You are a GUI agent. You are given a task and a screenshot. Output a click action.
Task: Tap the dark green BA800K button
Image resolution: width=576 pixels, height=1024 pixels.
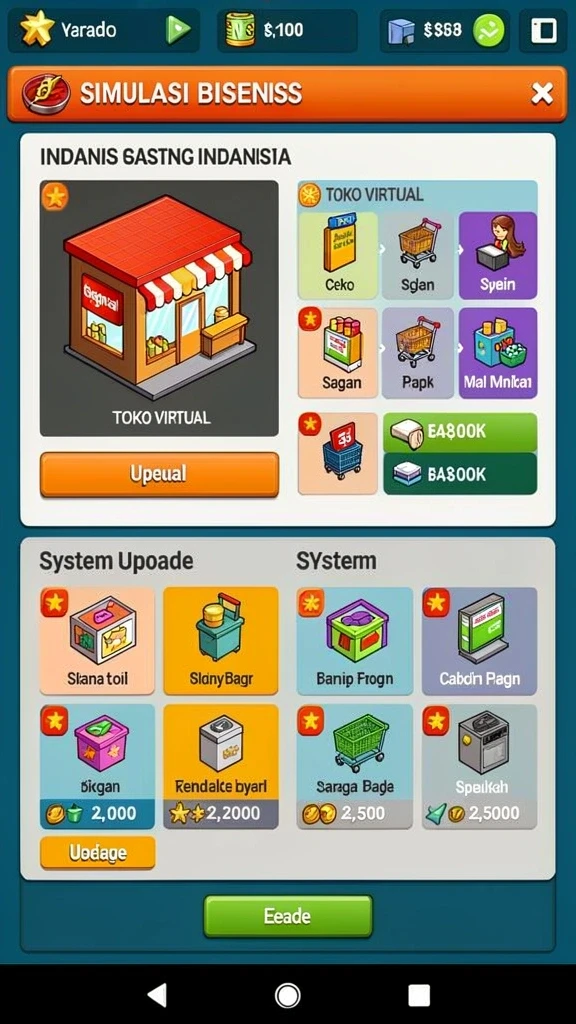[460, 474]
